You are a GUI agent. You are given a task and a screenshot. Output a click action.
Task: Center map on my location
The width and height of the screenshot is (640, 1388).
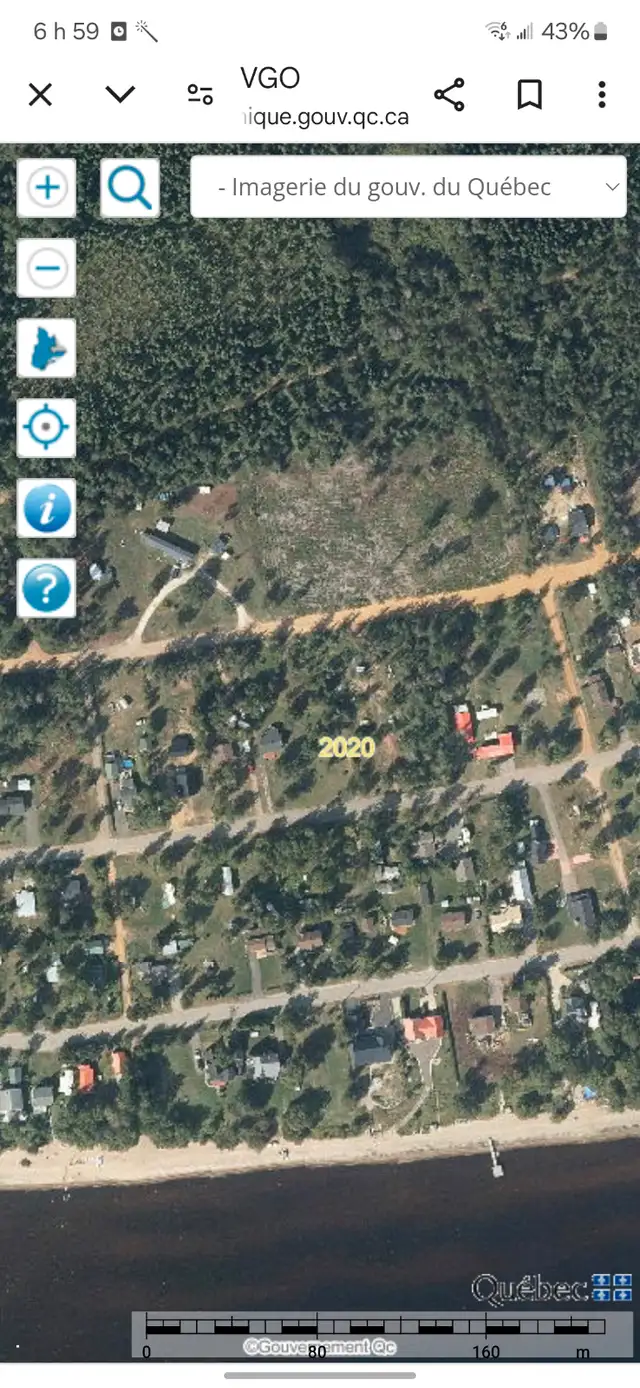(x=47, y=428)
